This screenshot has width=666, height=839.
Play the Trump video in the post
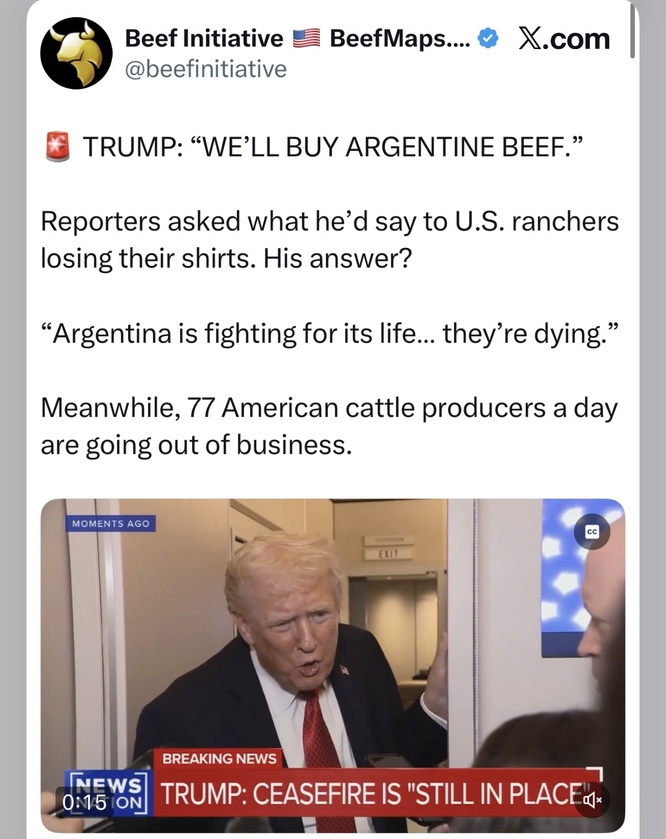click(x=332, y=660)
